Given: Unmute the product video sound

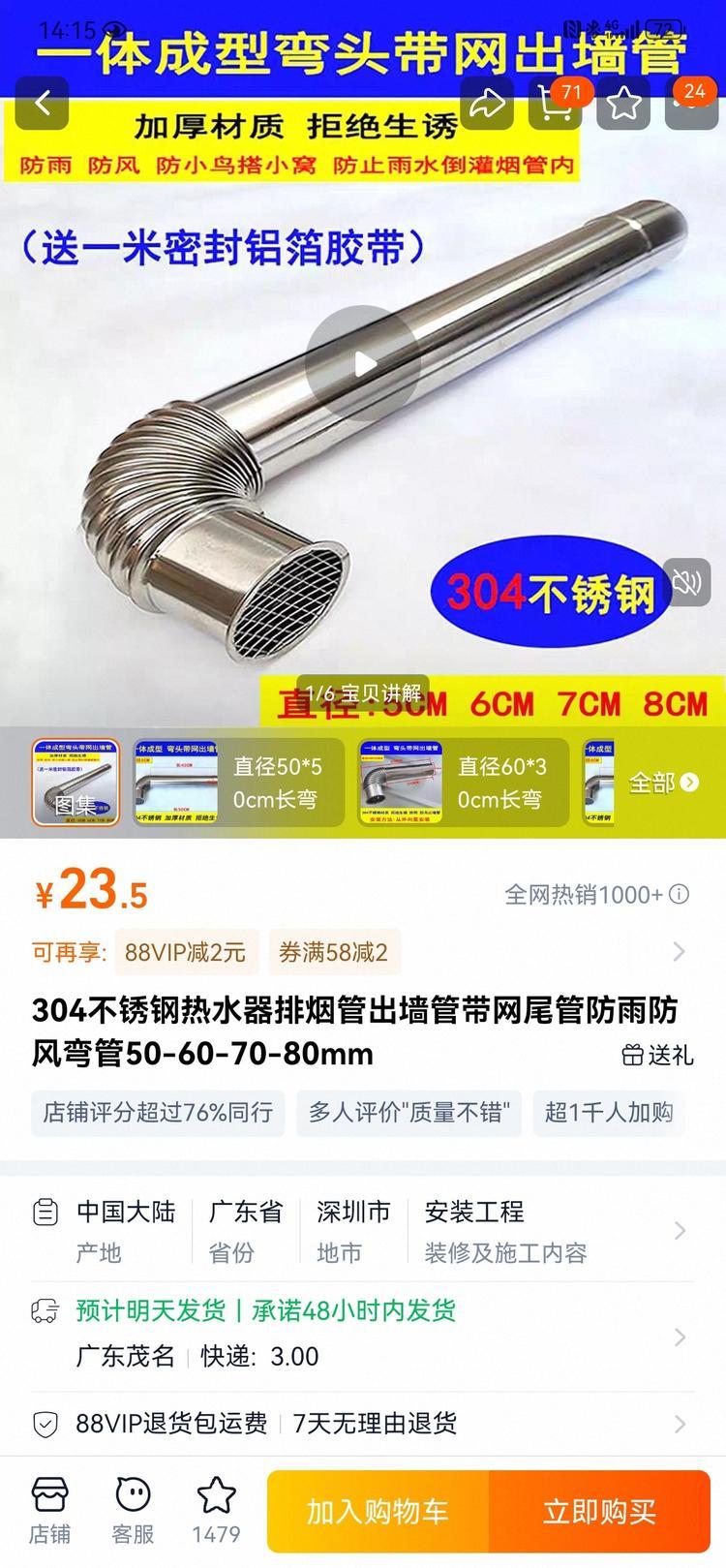Looking at the screenshot, I should [687, 582].
